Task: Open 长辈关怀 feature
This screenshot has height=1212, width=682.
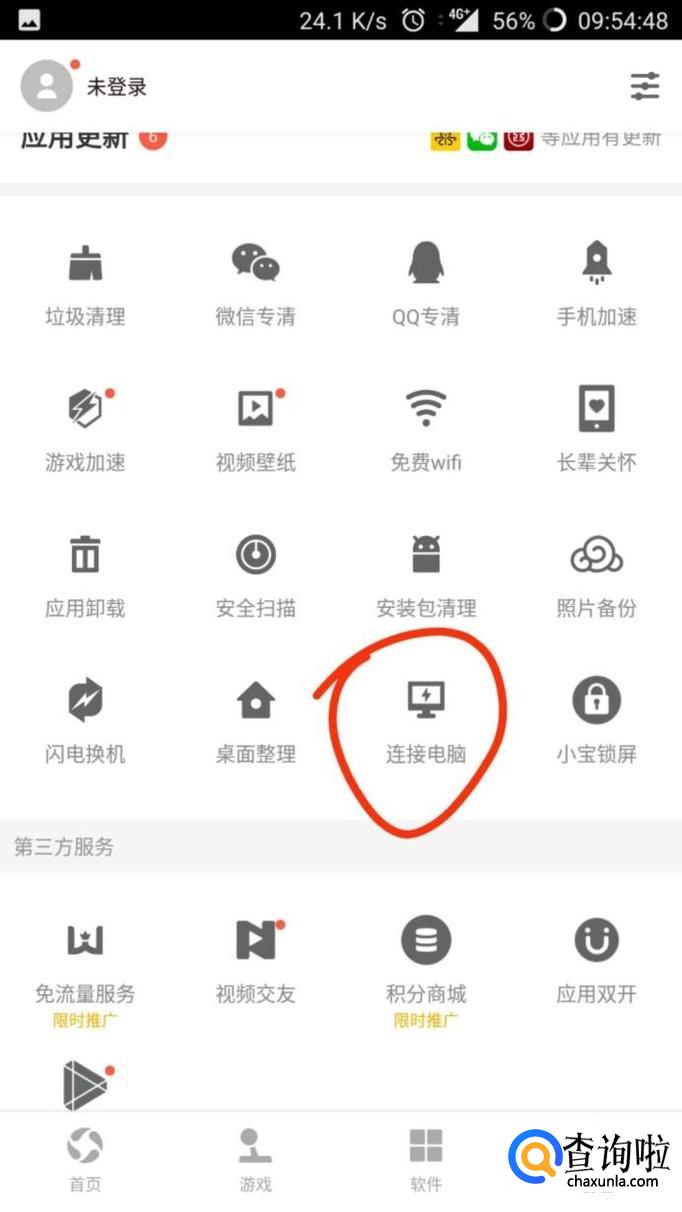Action: coord(597,428)
